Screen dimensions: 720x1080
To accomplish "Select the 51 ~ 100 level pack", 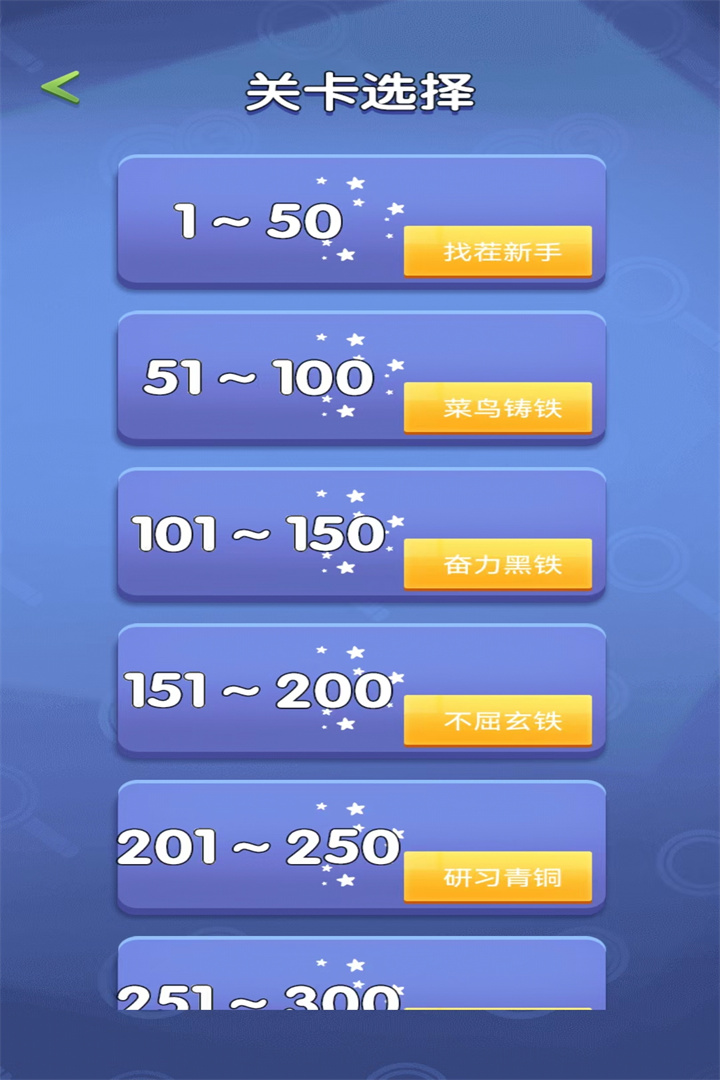I will [361, 377].
